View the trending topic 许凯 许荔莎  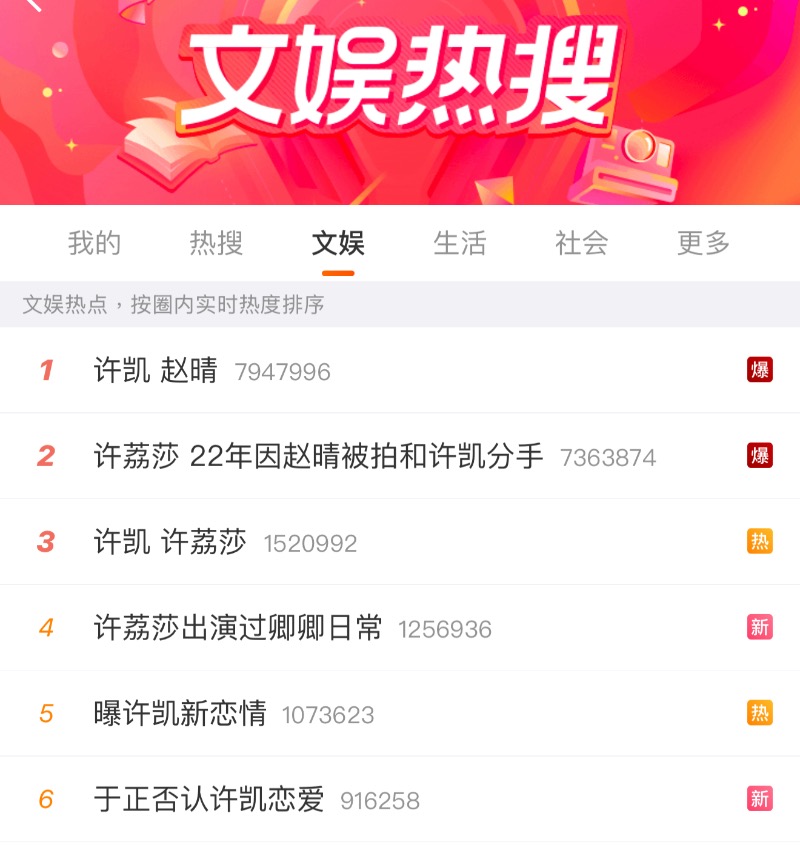coord(170,543)
